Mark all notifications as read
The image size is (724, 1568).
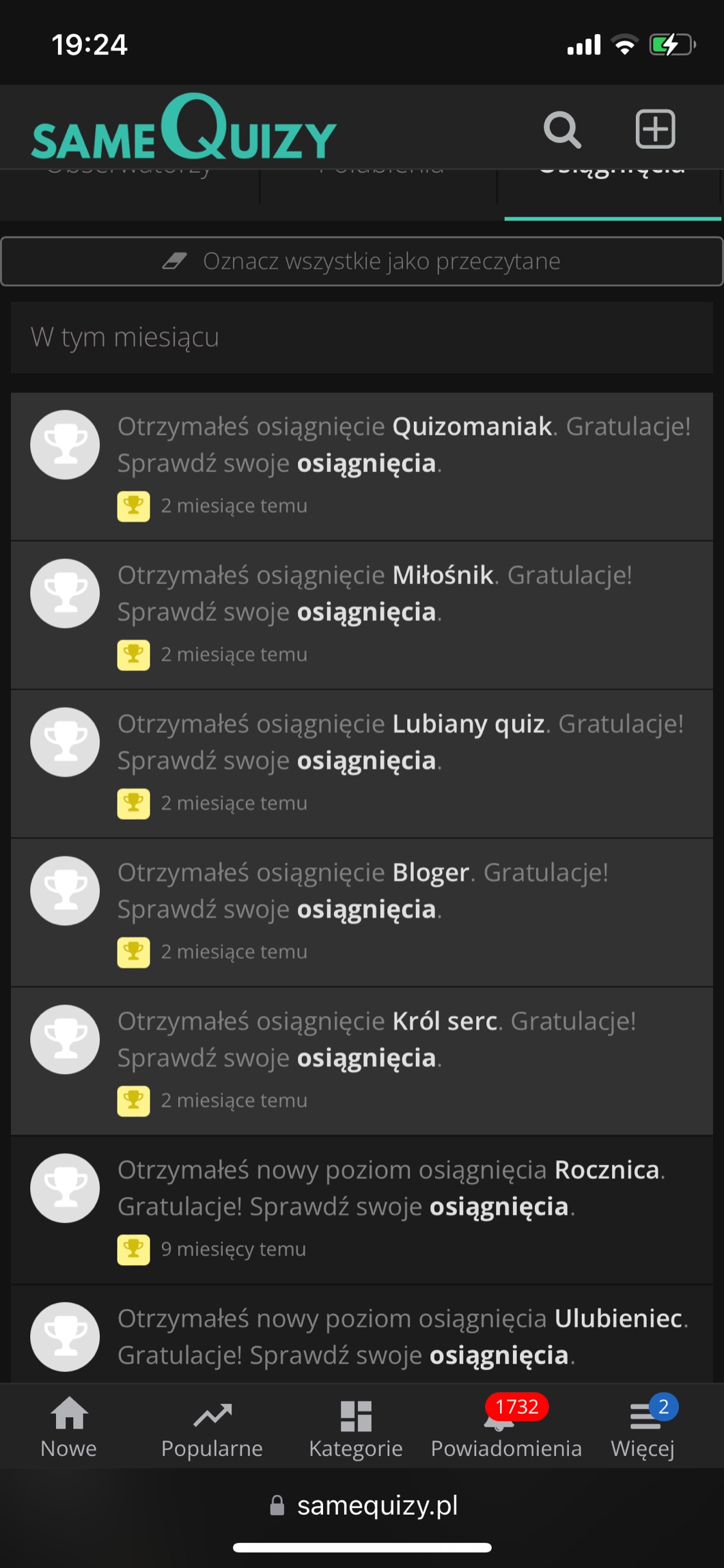(362, 261)
